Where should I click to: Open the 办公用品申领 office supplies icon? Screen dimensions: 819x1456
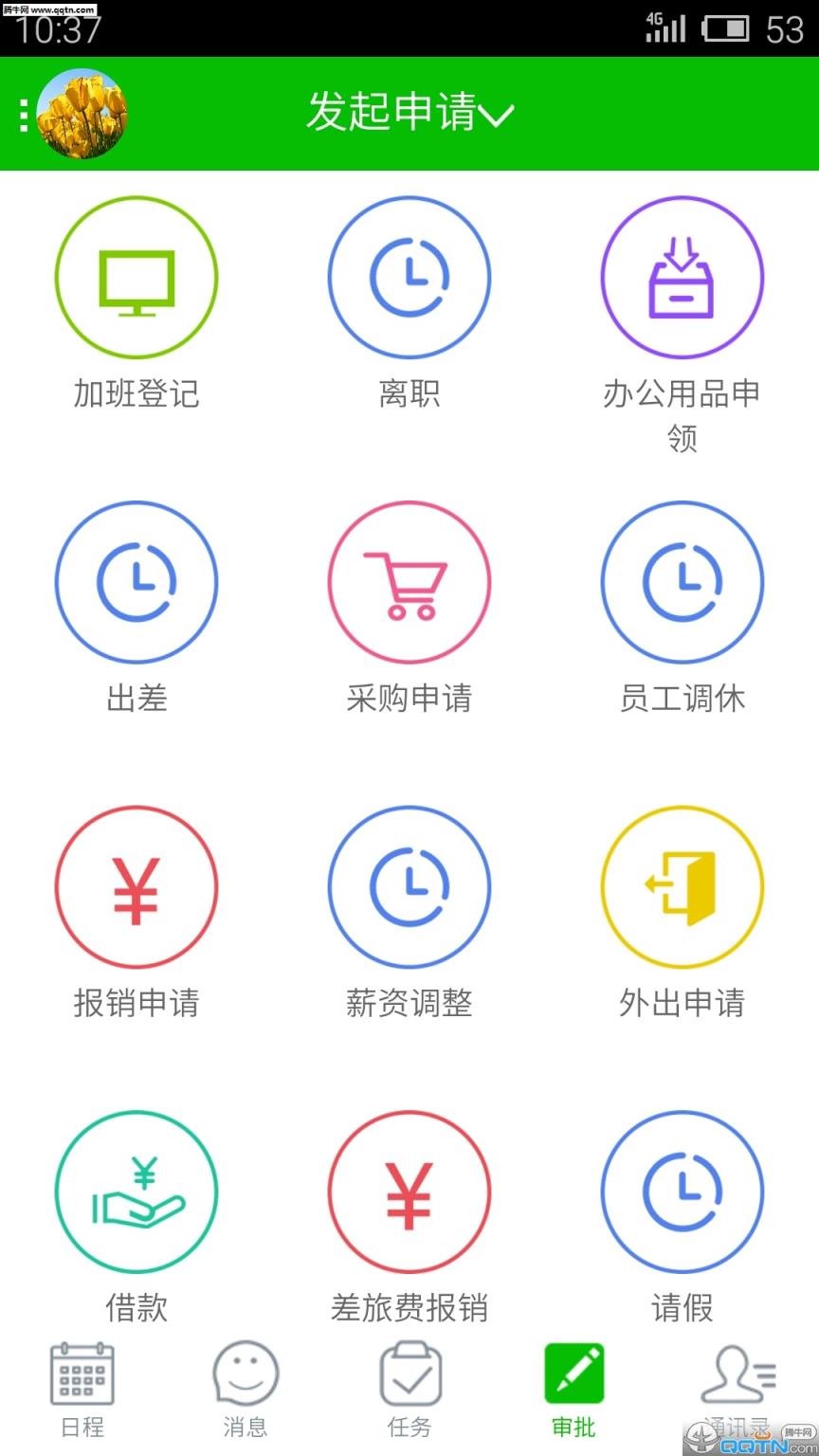click(x=682, y=278)
